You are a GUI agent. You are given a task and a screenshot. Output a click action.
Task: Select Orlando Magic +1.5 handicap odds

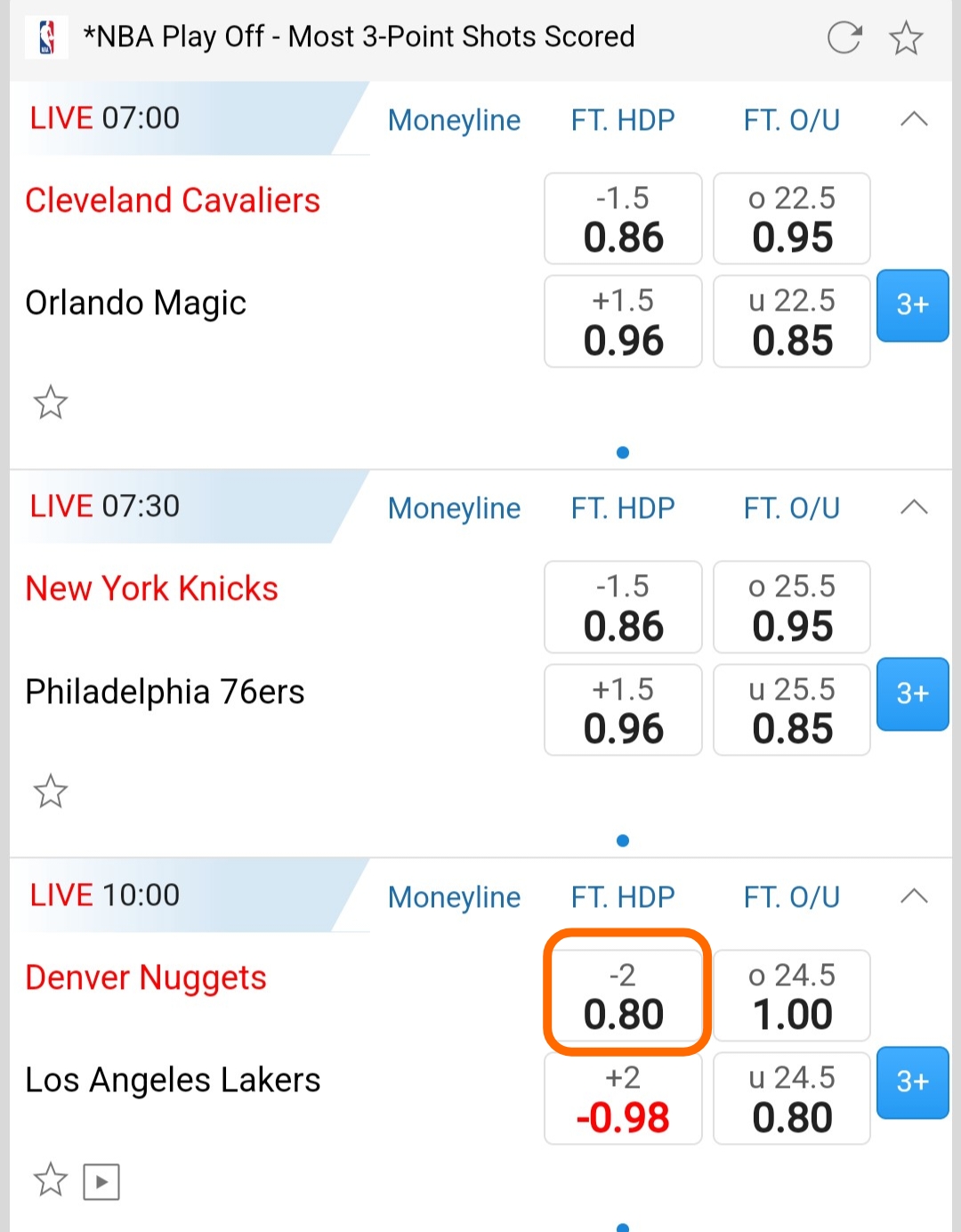pyautogui.click(x=623, y=321)
